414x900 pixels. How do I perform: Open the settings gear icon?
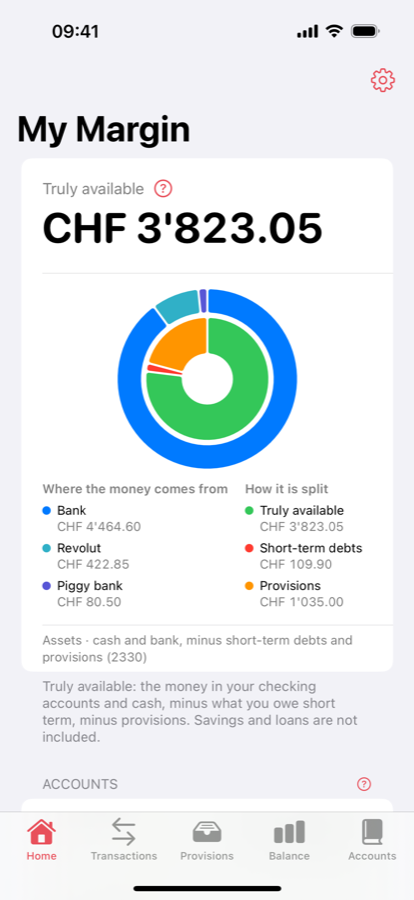click(x=383, y=80)
